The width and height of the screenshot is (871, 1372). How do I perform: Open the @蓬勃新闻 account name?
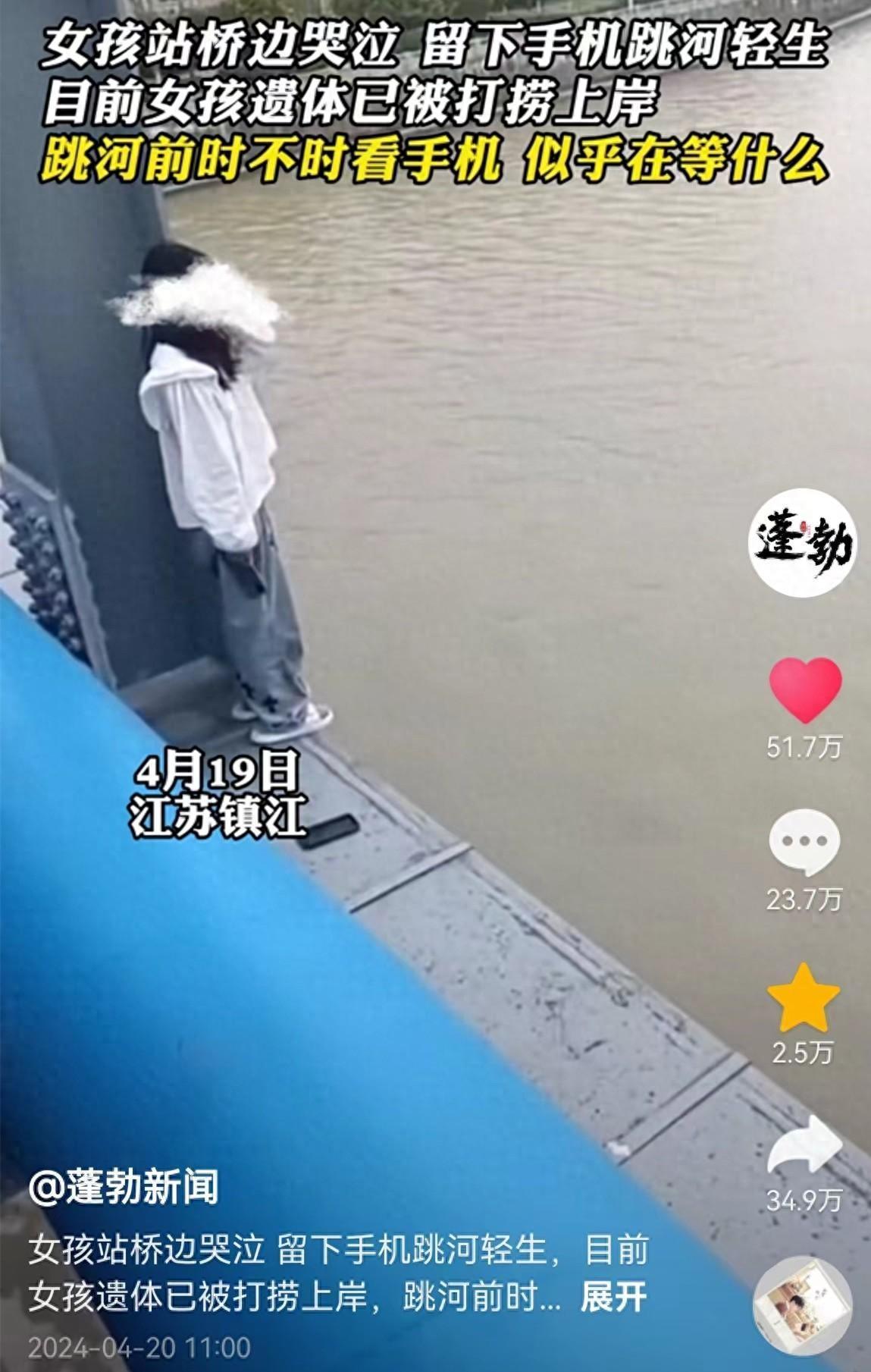pos(124,1187)
